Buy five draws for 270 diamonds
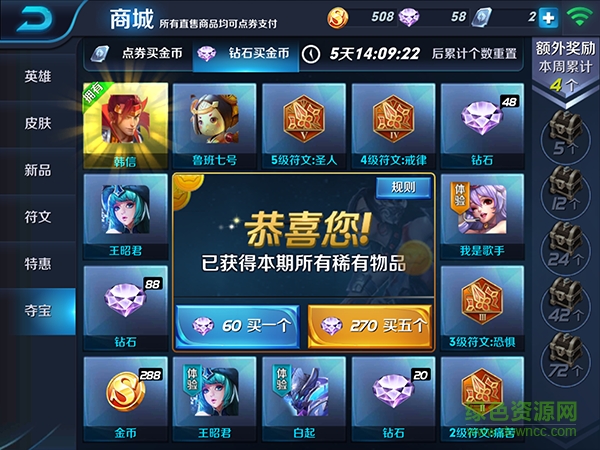Viewport: 600px width, 450px height. 369,325
